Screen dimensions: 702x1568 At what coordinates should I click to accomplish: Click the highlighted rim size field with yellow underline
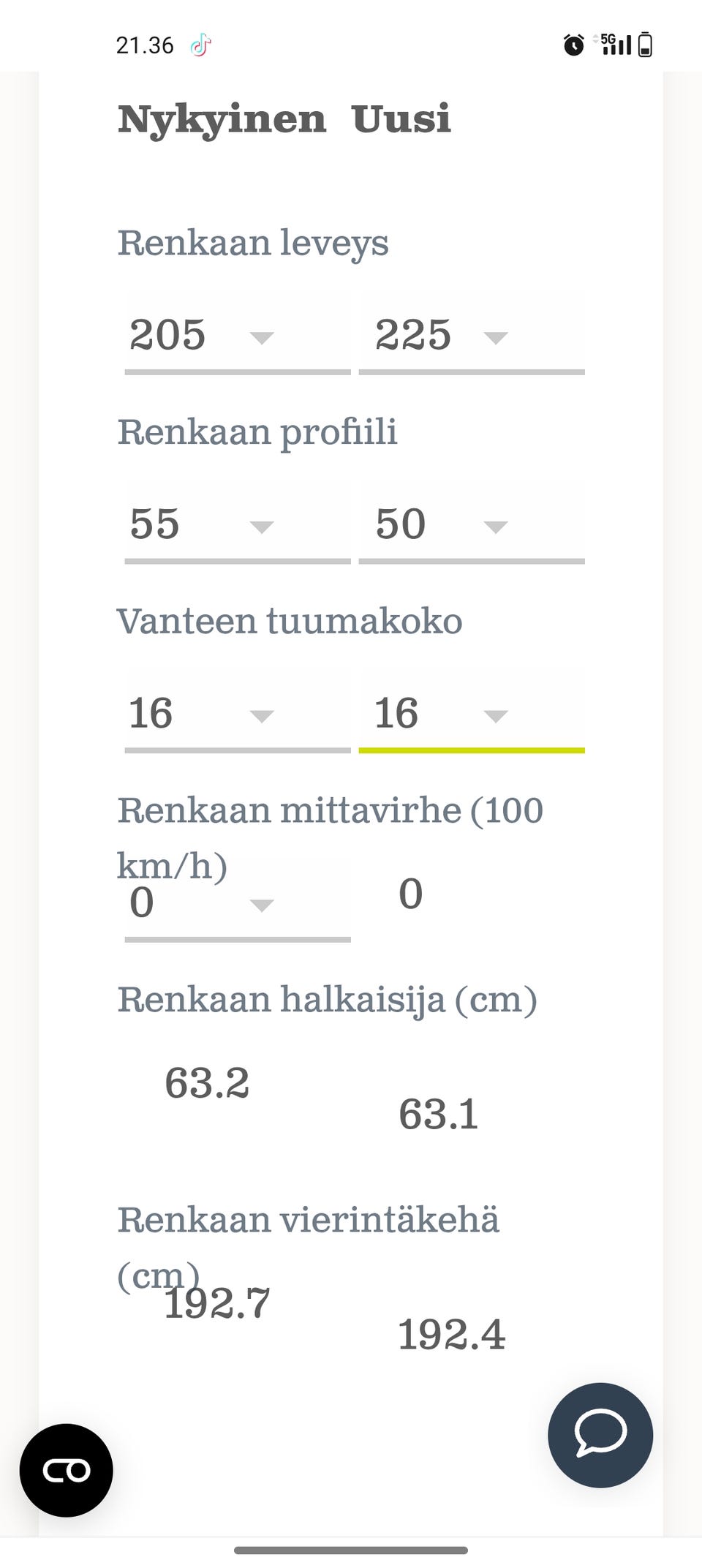coord(472,715)
